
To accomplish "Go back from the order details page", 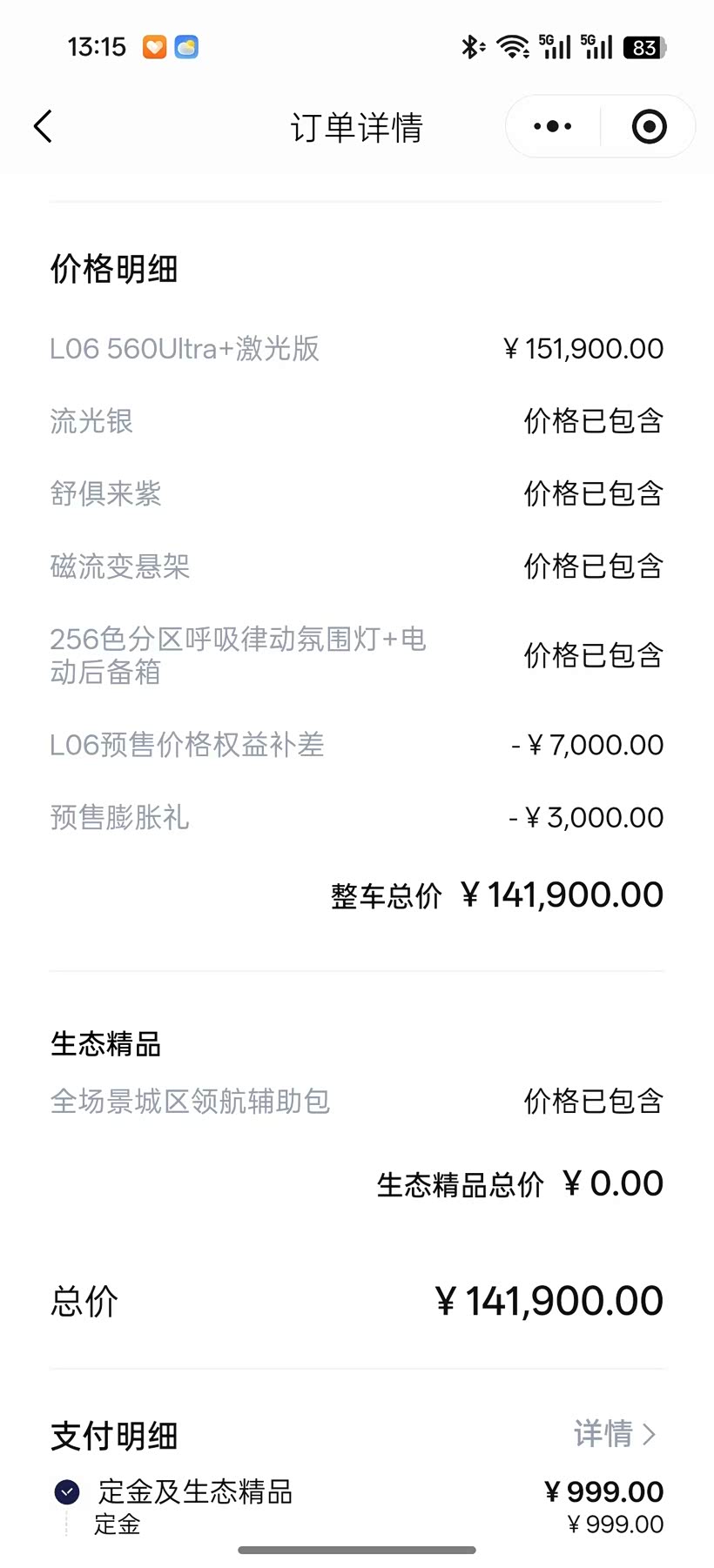I will pos(44,127).
